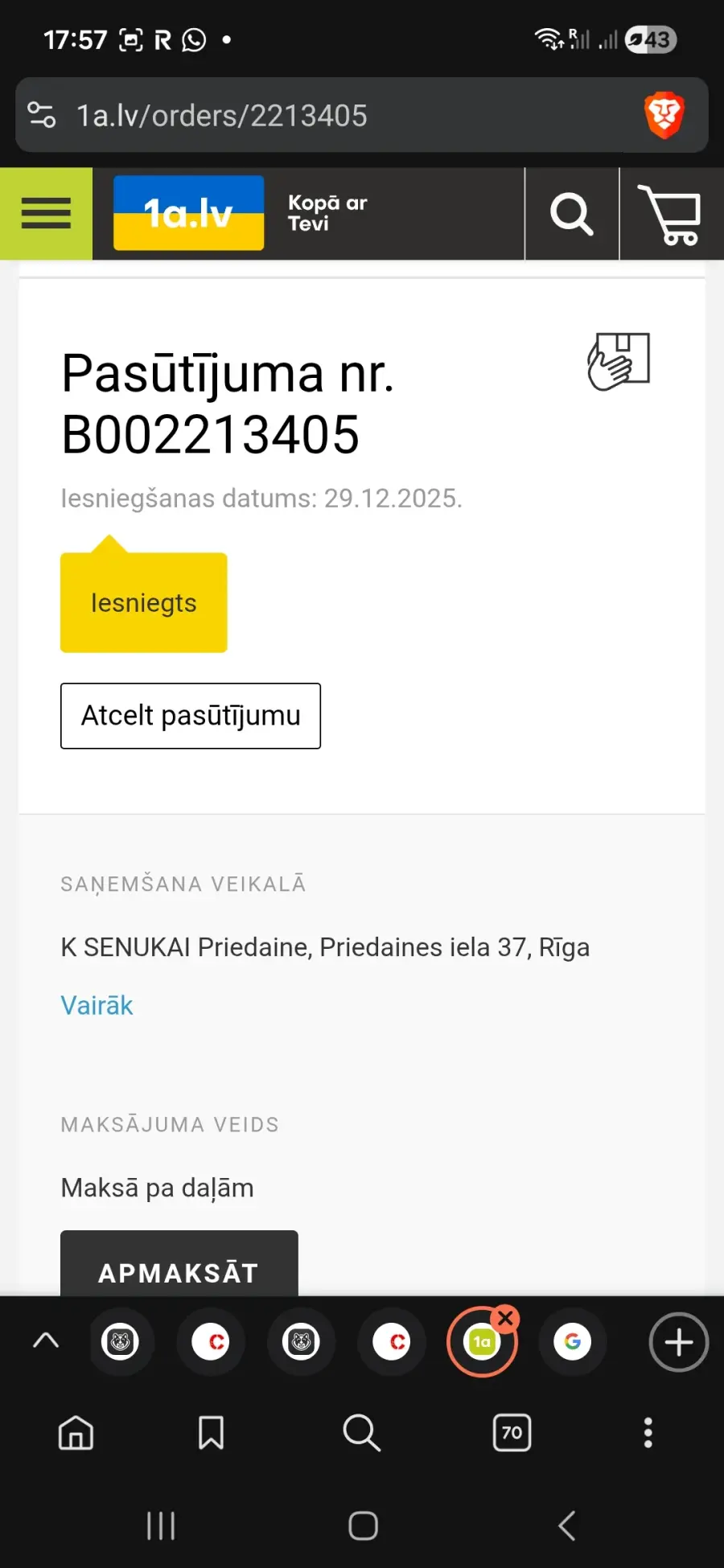Open site settings icon in address bar
This screenshot has width=724, height=1568.
coord(42,115)
